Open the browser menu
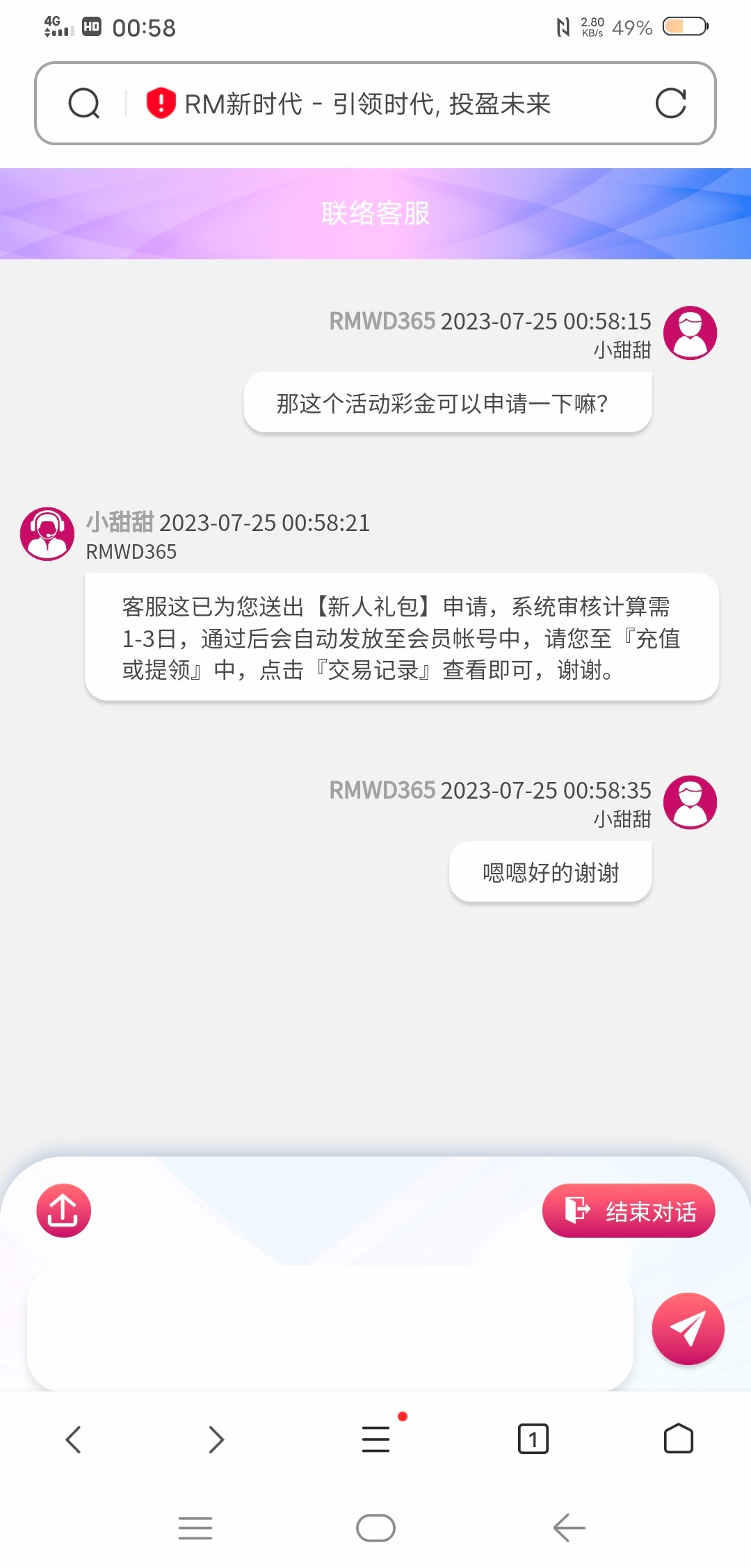 click(376, 1439)
